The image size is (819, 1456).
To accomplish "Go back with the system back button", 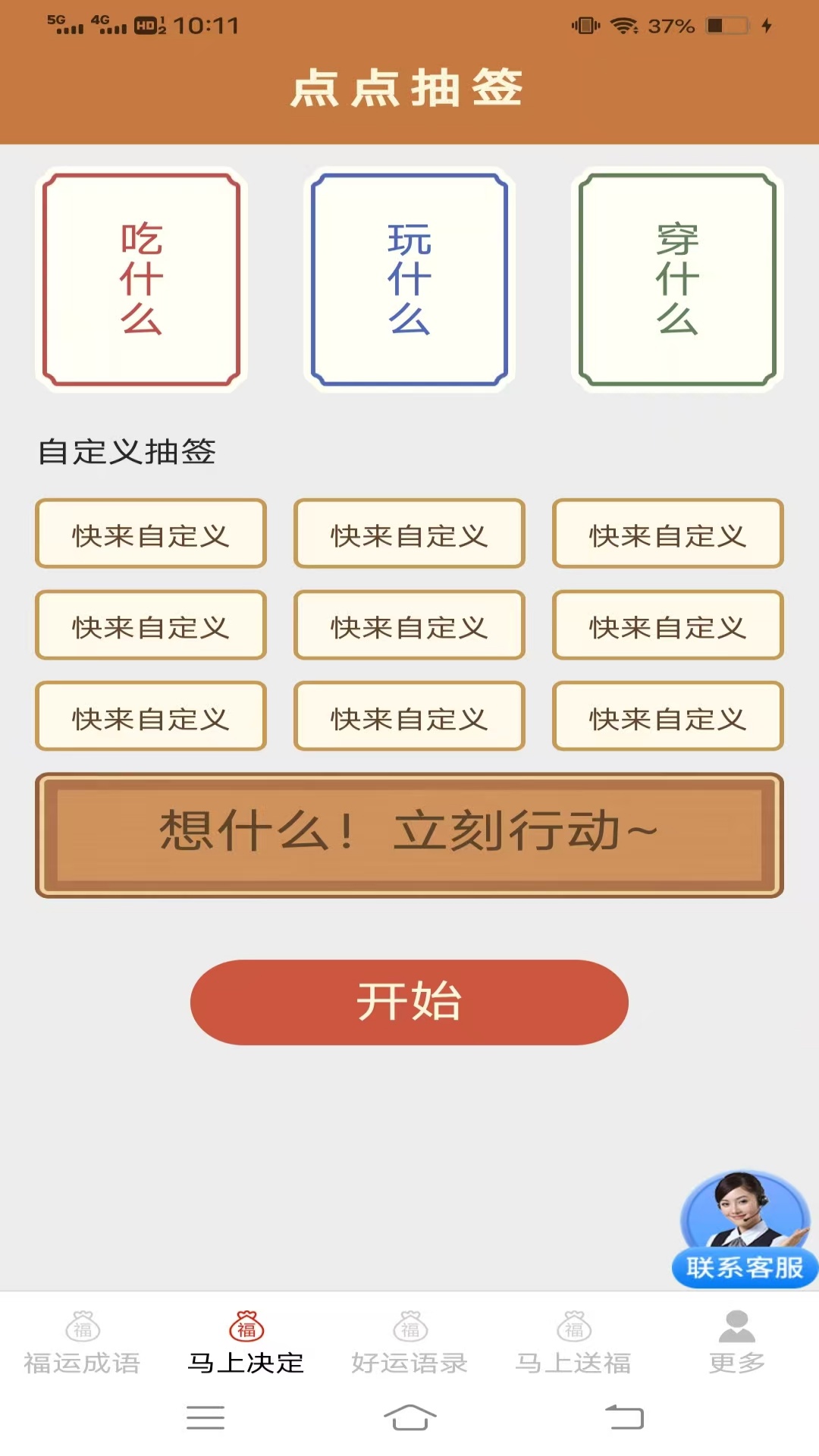I will (x=624, y=1417).
